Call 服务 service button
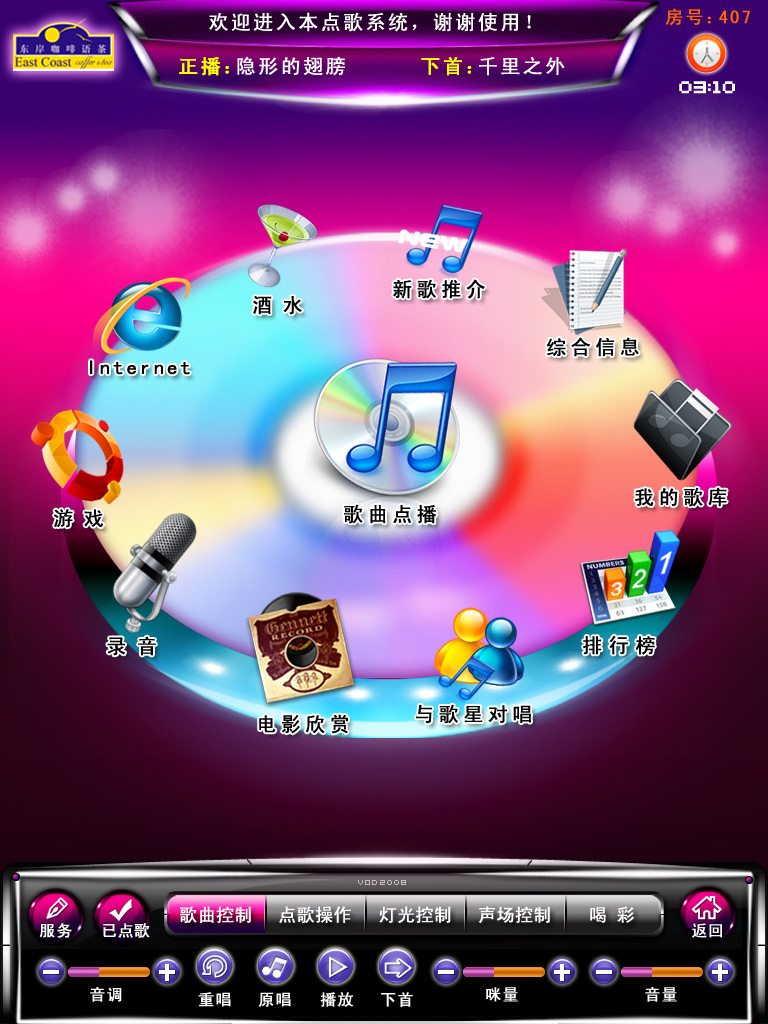 point(55,915)
